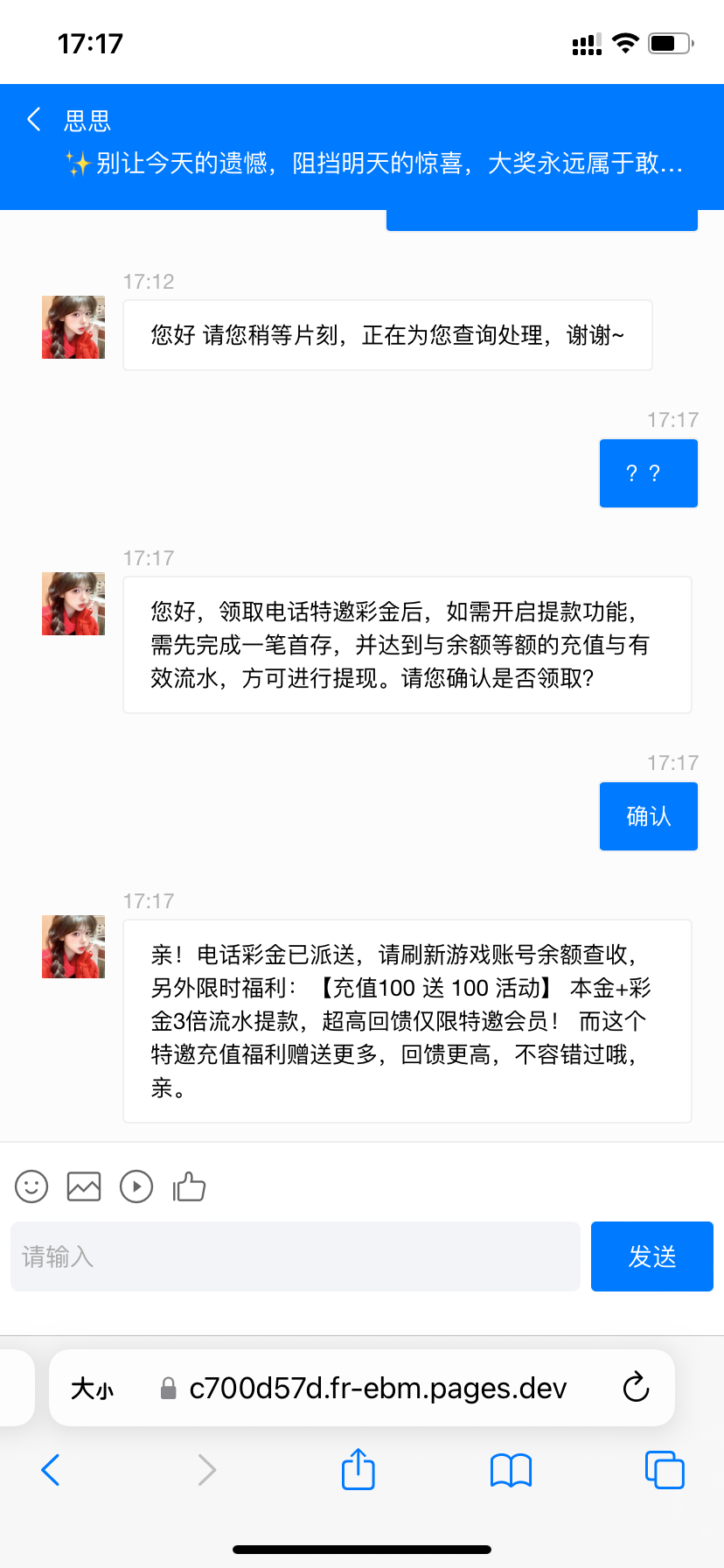
Task: Reload the current web page
Action: (636, 1388)
